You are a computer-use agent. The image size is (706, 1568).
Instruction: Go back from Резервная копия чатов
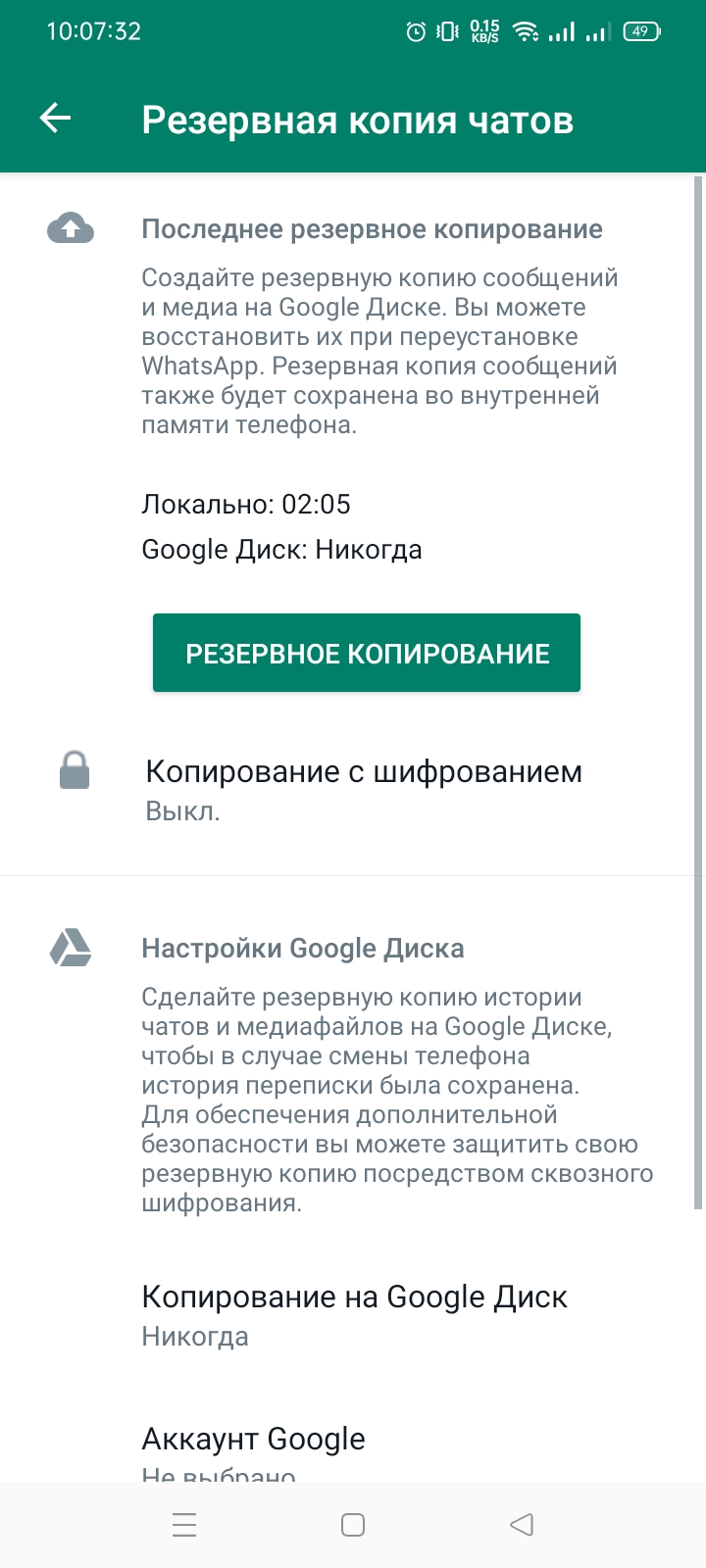56,119
